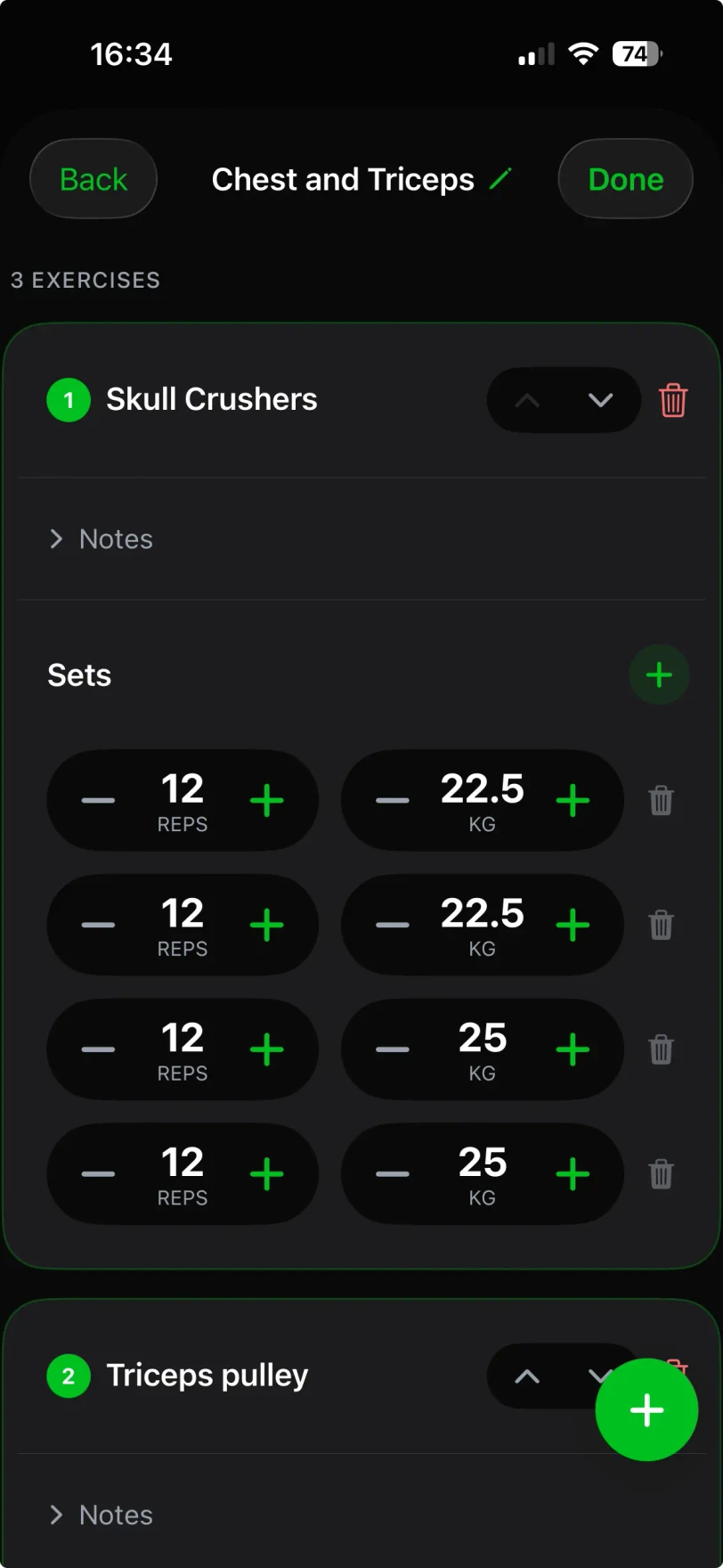Viewport: 723px width, 1568px height.
Task: Move Triceps pulley up with up arrow
Action: click(526, 1376)
